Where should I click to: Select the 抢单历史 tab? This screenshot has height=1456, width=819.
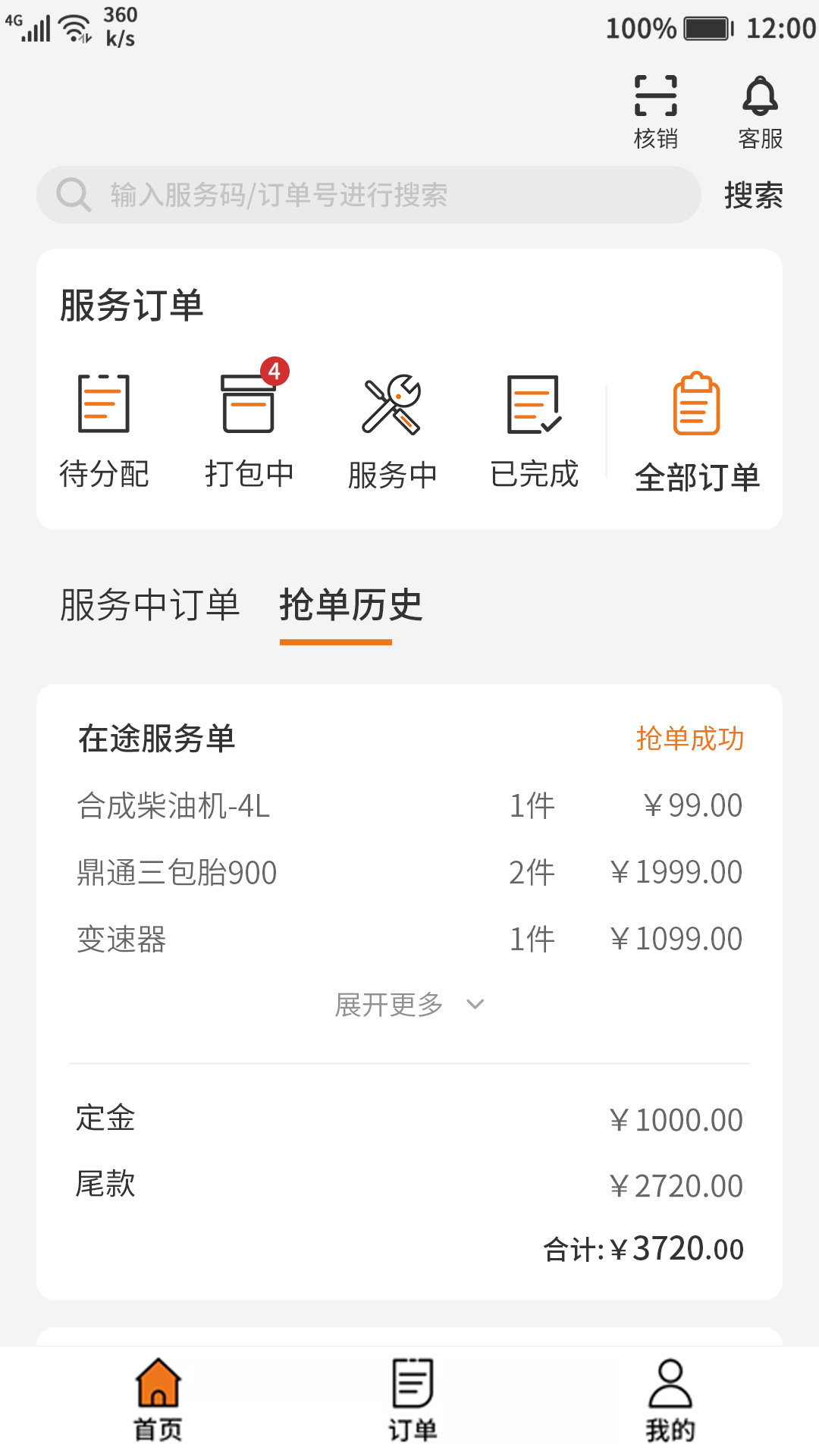(x=350, y=605)
